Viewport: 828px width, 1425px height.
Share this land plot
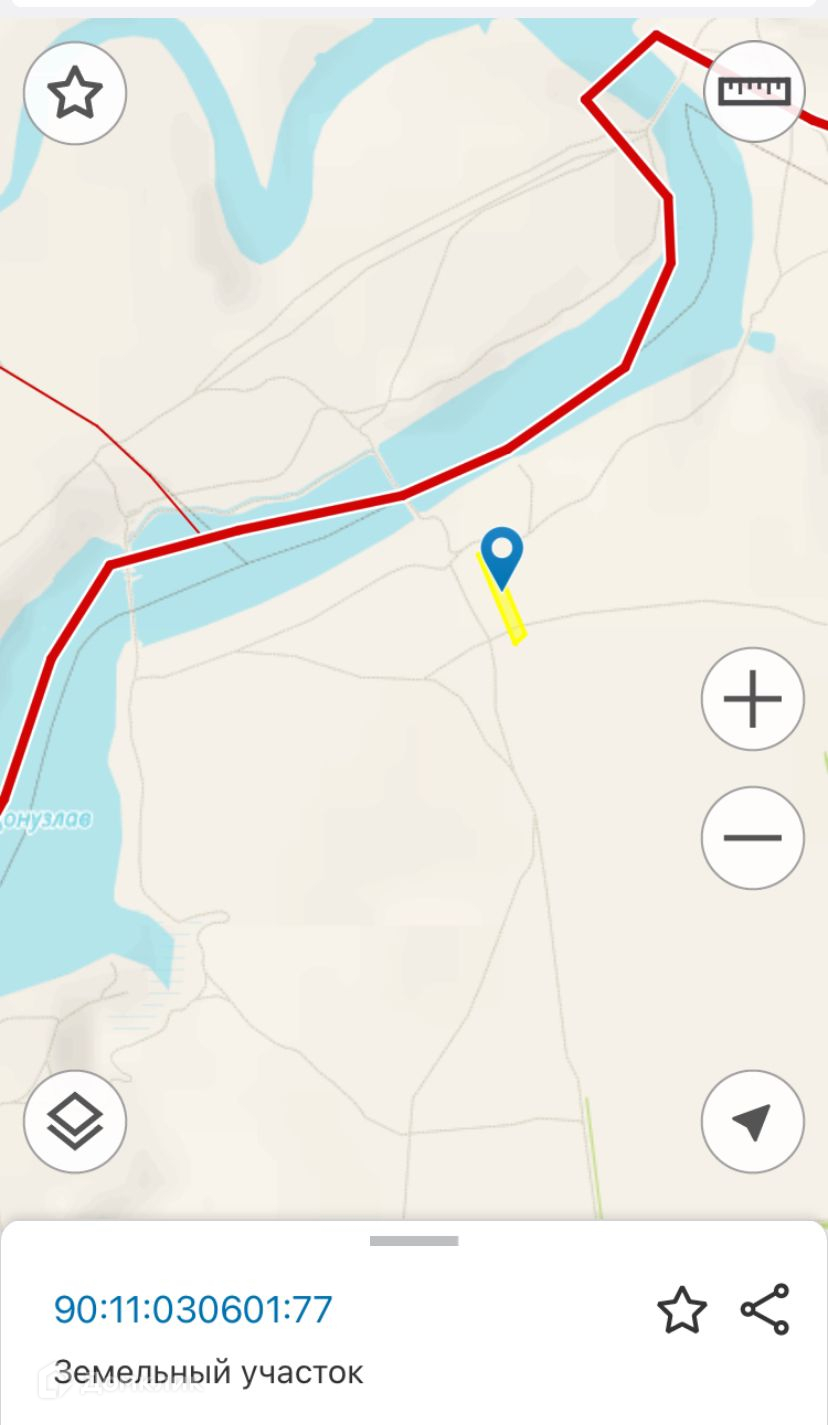click(x=765, y=1309)
